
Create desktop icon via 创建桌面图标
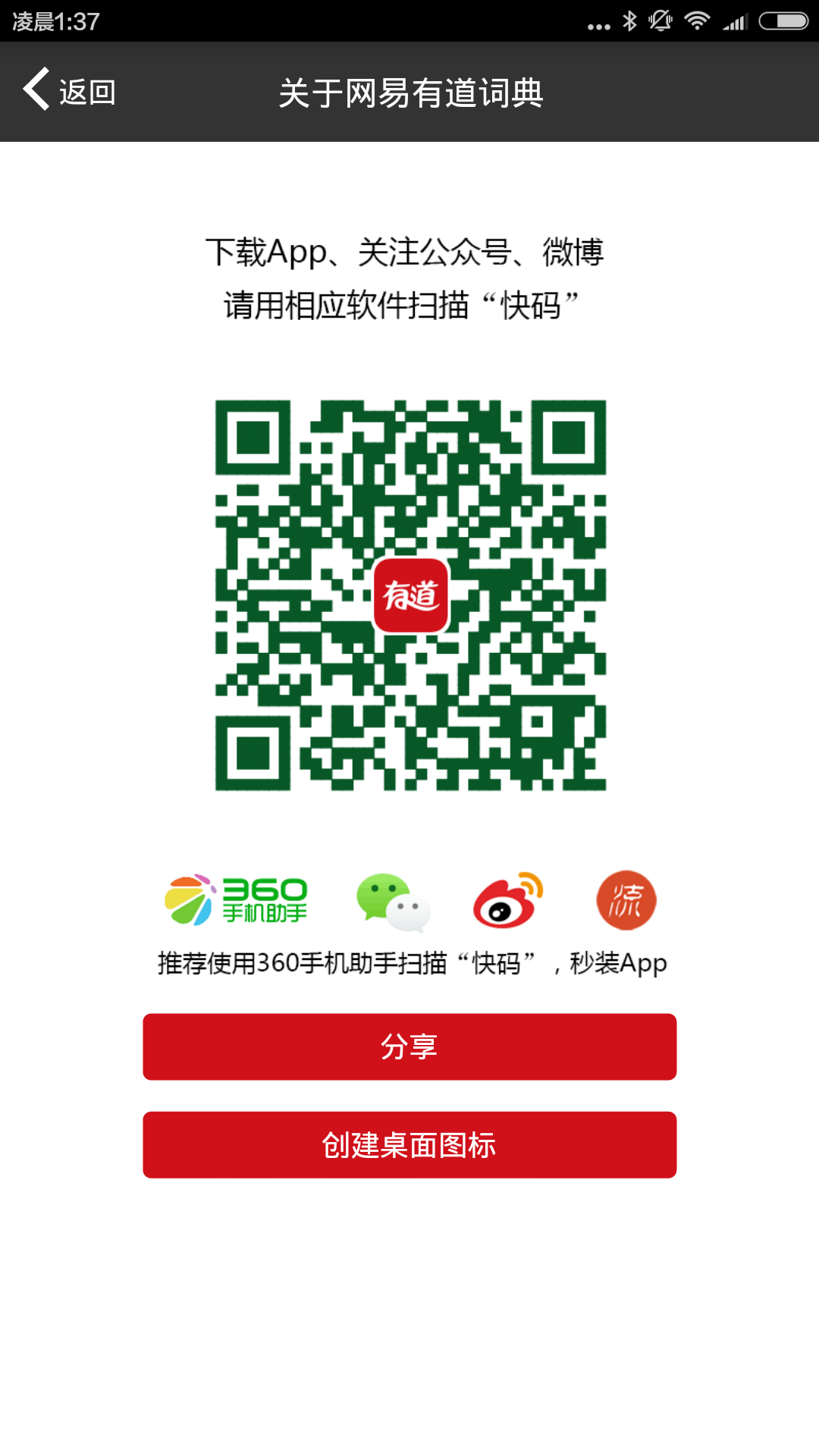point(409,1144)
